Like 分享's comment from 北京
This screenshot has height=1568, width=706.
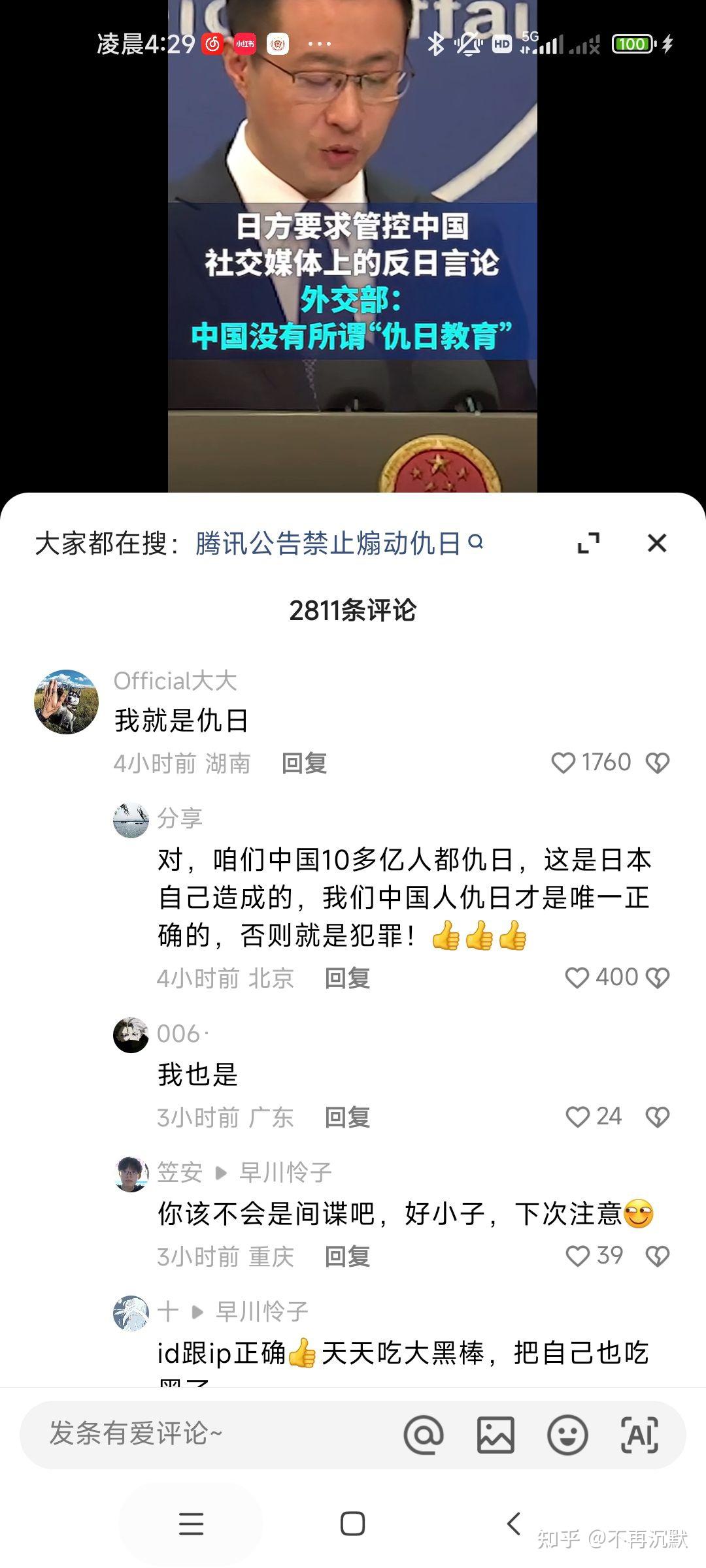point(577,977)
